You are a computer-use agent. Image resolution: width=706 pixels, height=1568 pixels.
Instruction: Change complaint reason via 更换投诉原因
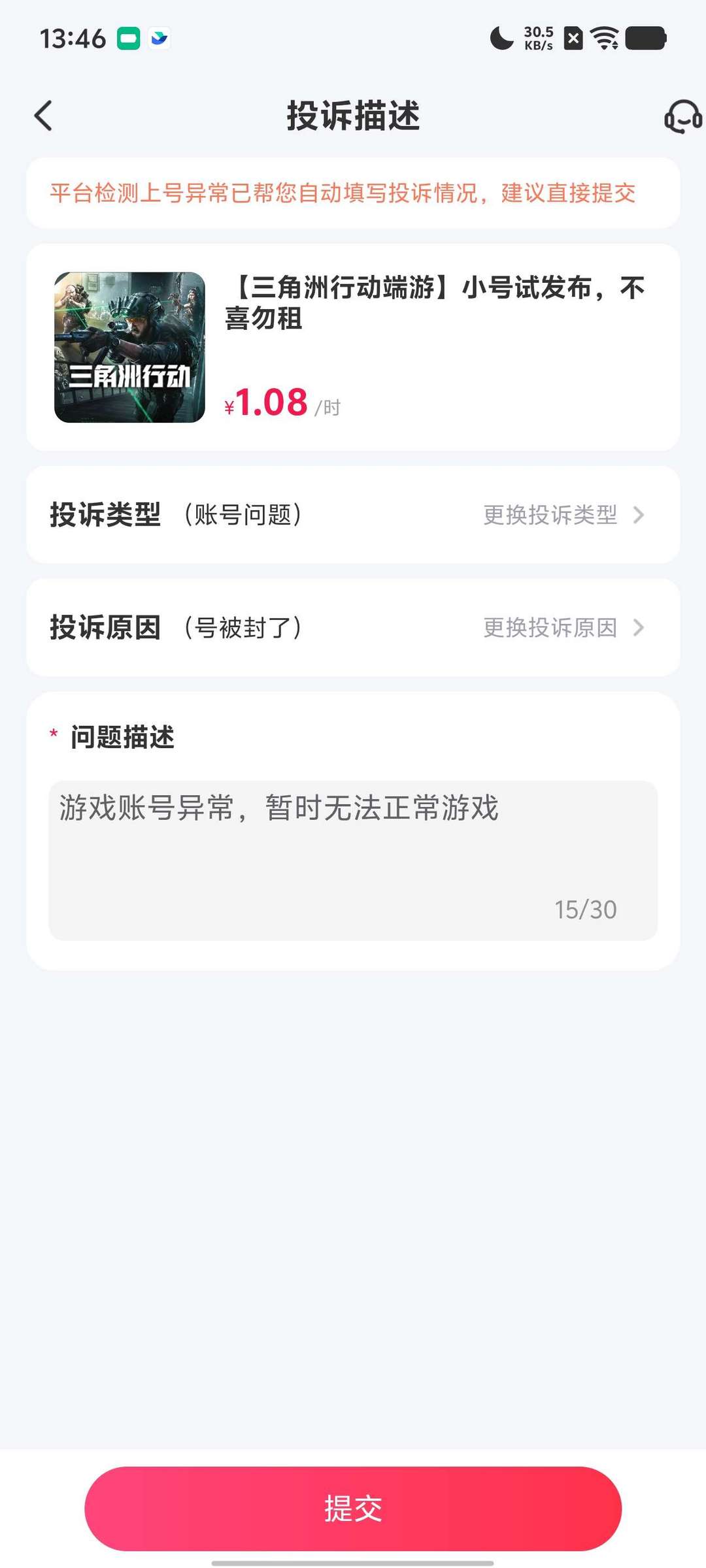(x=563, y=628)
